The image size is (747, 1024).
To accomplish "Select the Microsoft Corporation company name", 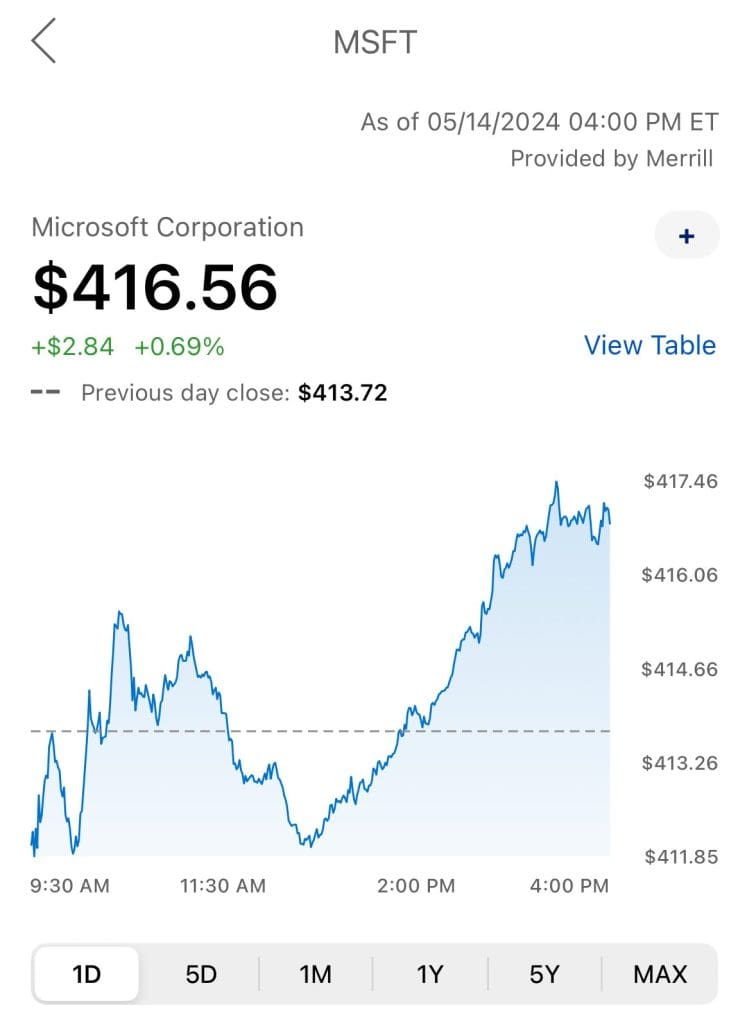I will point(168,227).
